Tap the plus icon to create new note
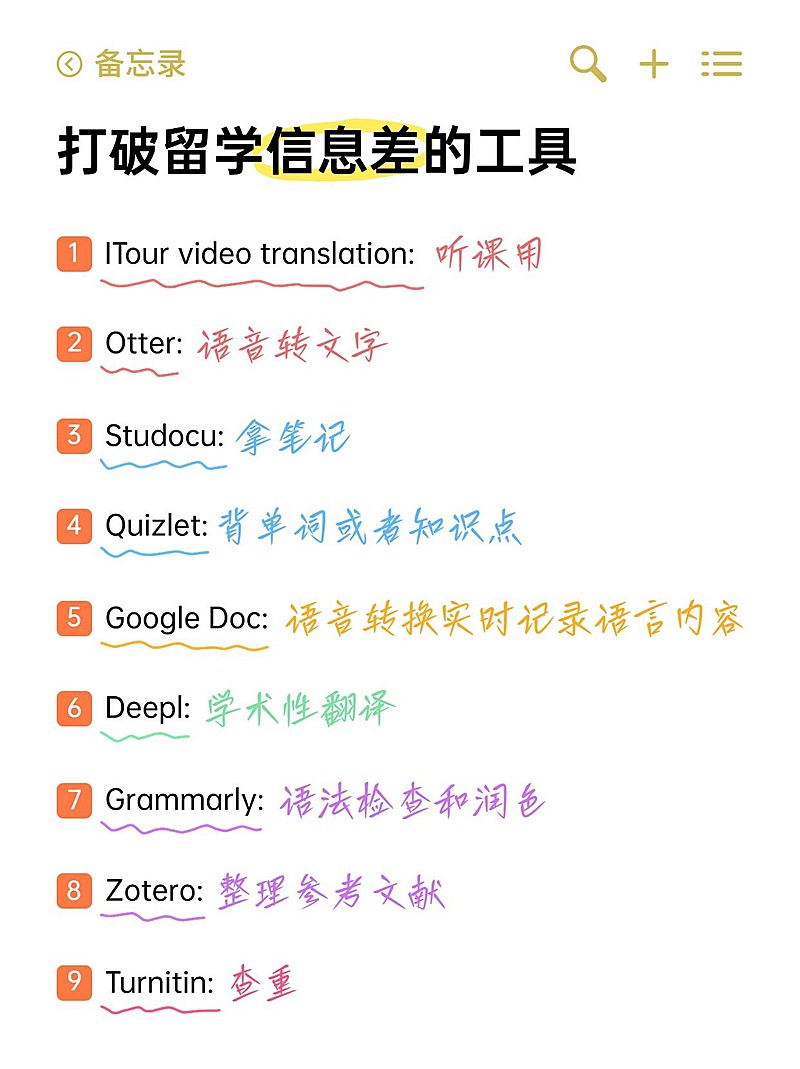The height and width of the screenshot is (1069, 800). 656,63
